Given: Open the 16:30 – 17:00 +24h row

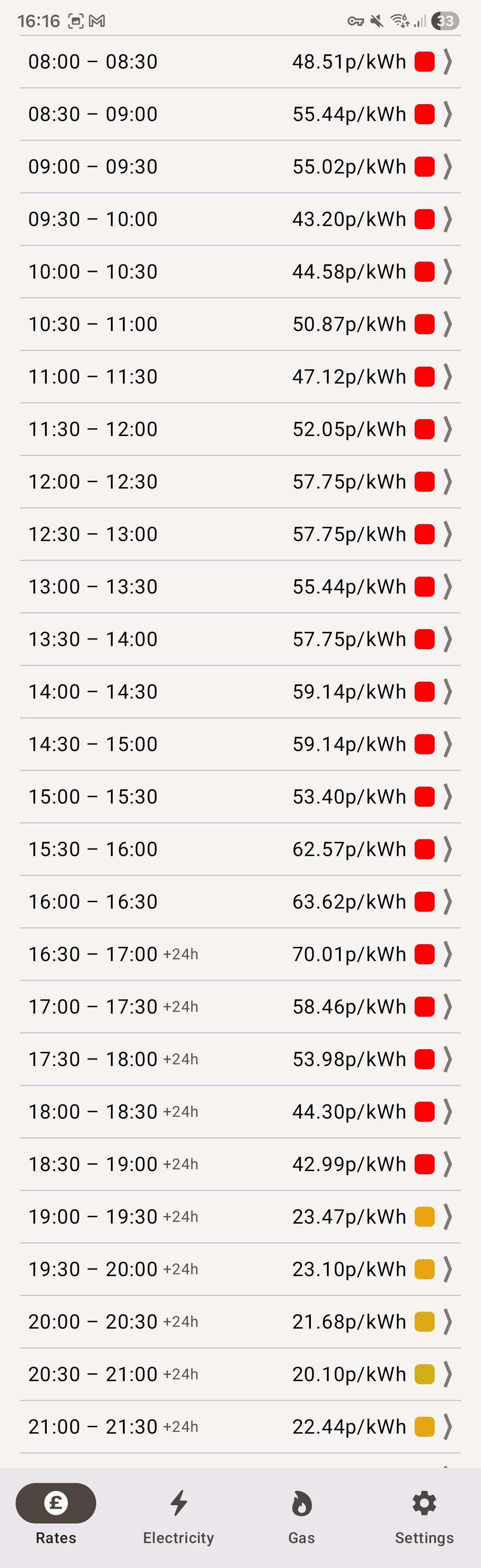Looking at the screenshot, I should [240, 954].
